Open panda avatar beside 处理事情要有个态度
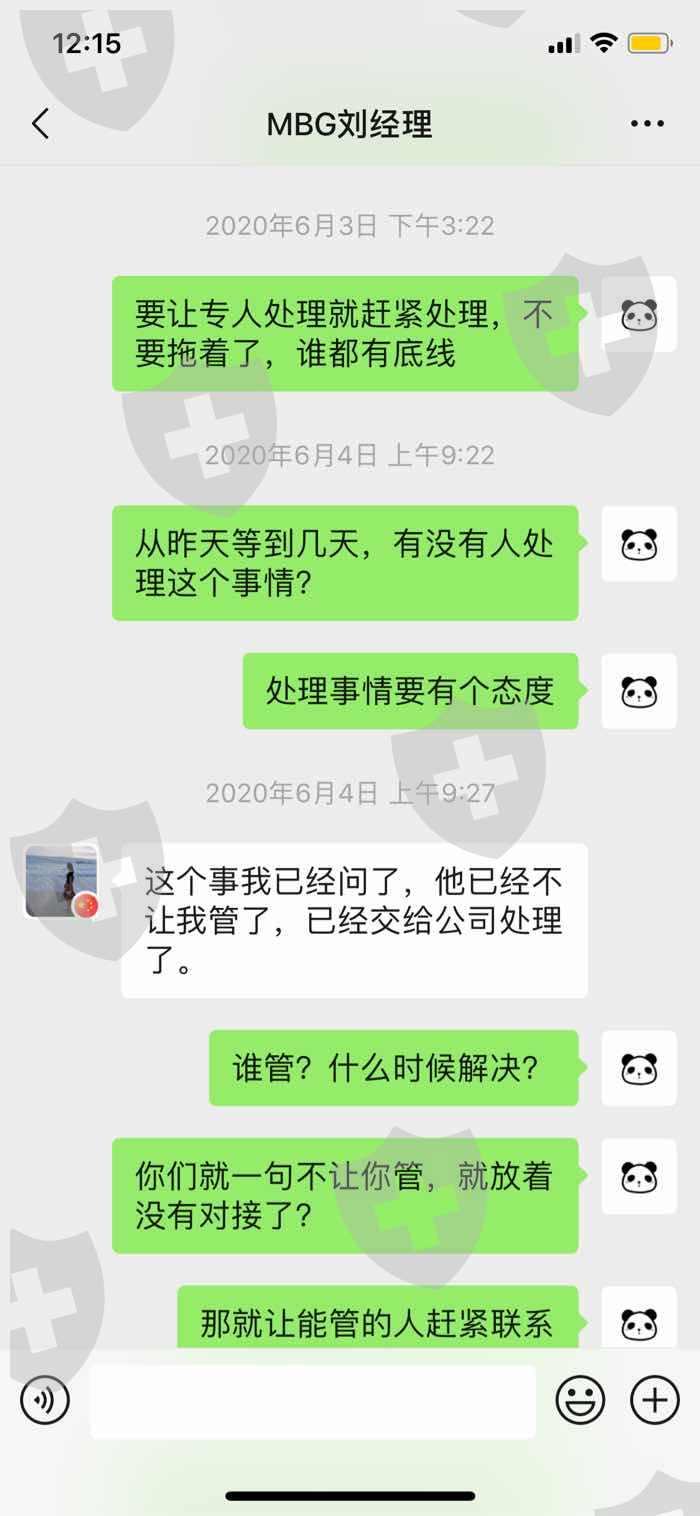The width and height of the screenshot is (700, 1516). (638, 691)
